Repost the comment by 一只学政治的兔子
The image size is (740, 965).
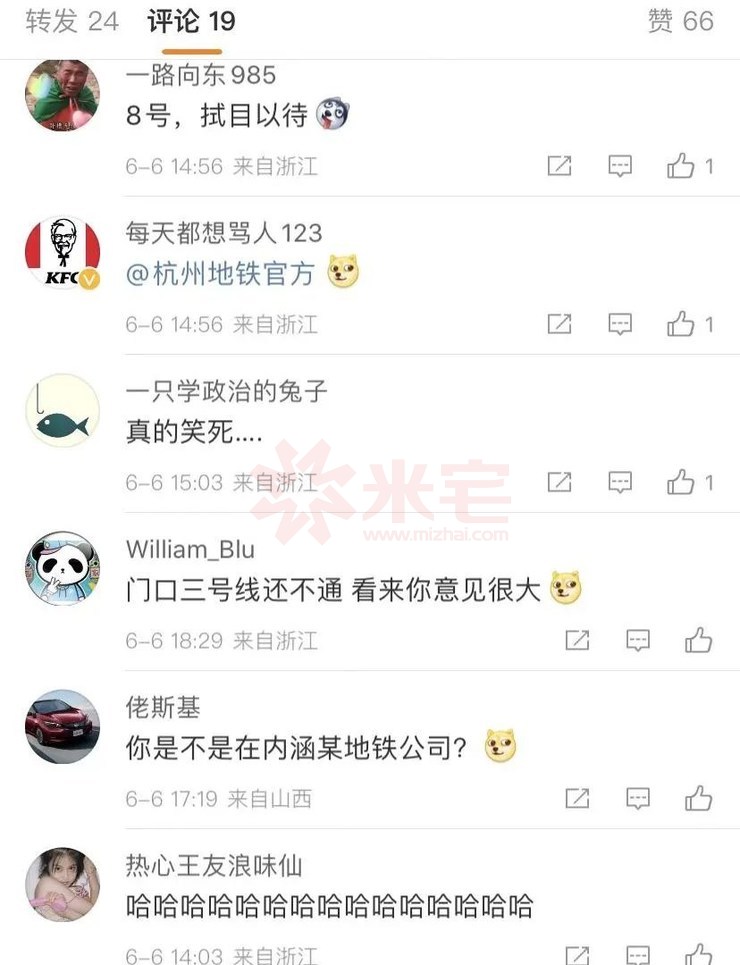pyautogui.click(x=559, y=482)
